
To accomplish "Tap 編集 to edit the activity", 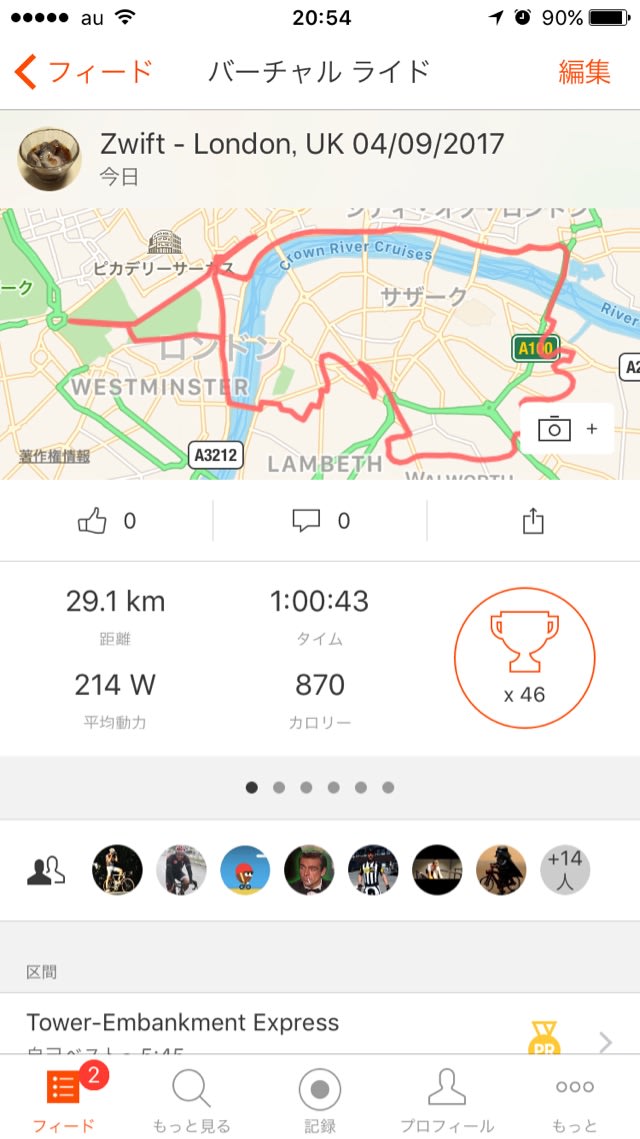I will (584, 72).
